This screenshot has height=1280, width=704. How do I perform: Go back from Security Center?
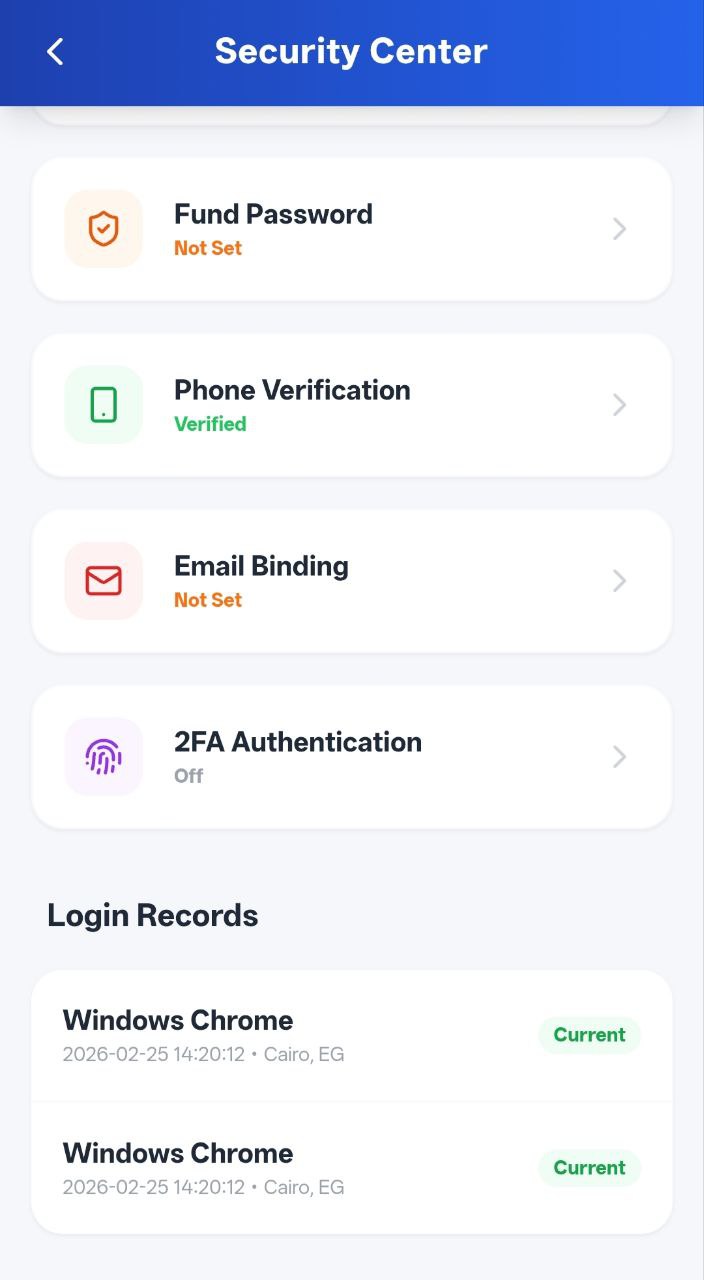pos(55,52)
